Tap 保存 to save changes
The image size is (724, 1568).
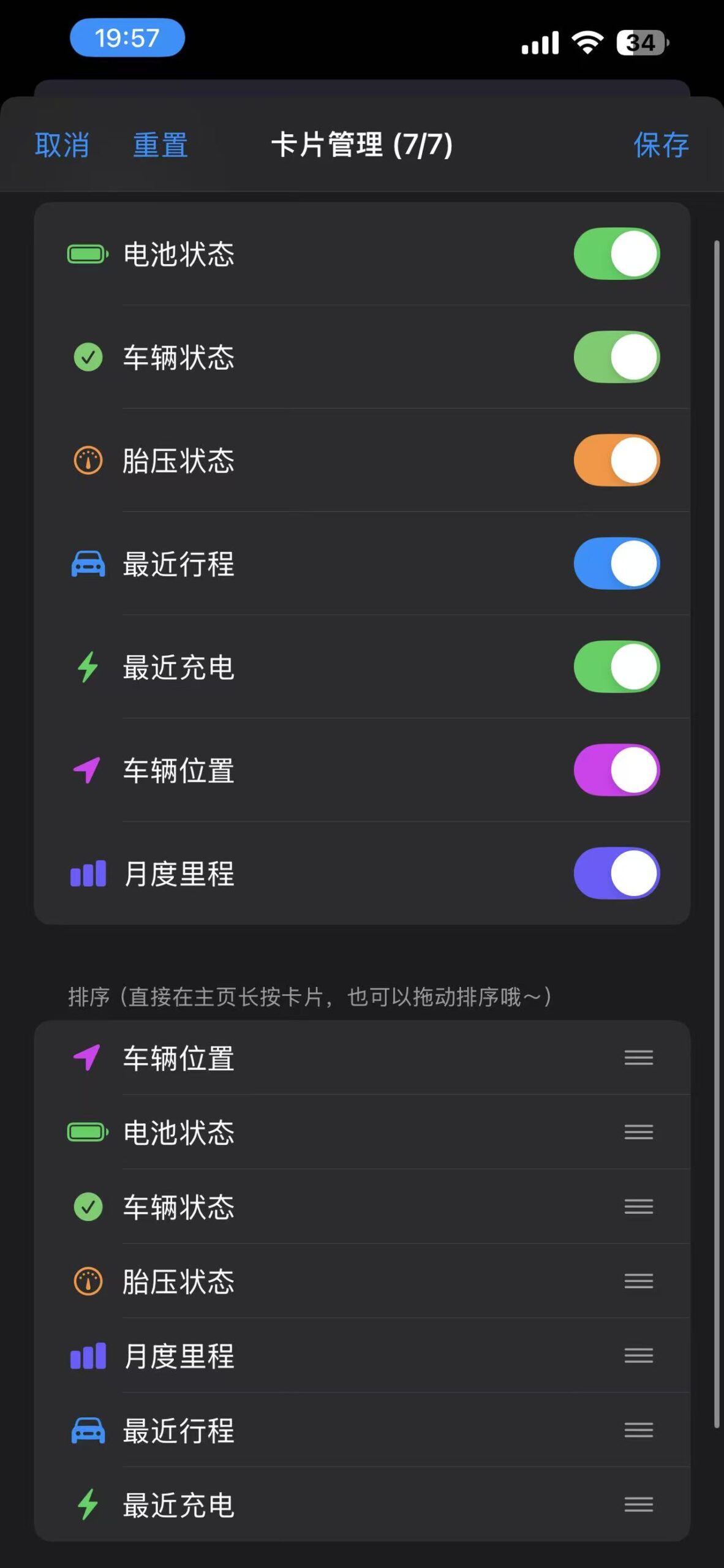click(x=661, y=145)
